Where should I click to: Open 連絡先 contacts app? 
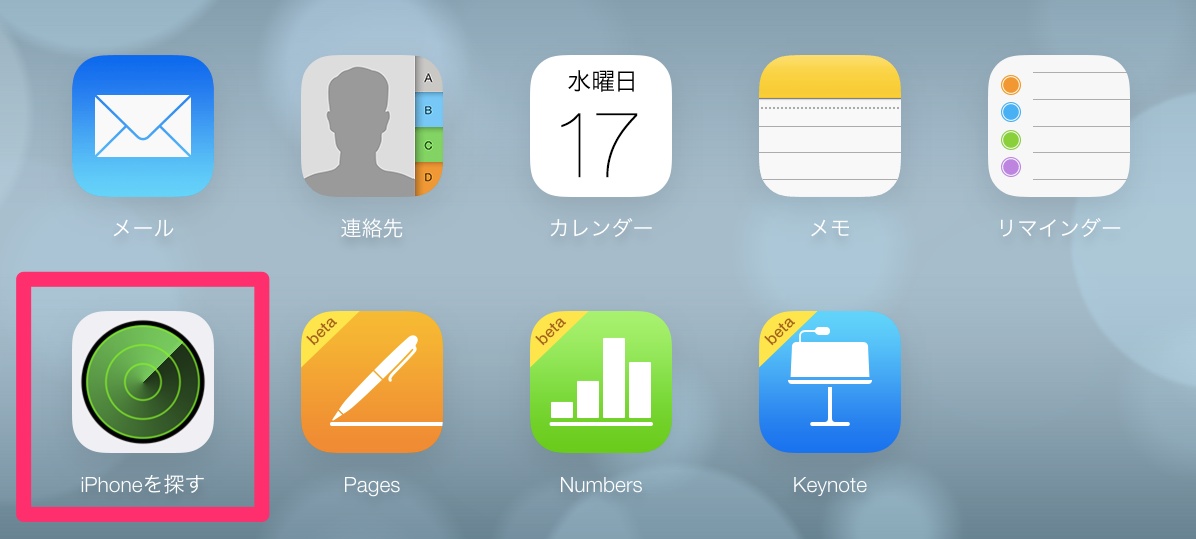(372, 126)
